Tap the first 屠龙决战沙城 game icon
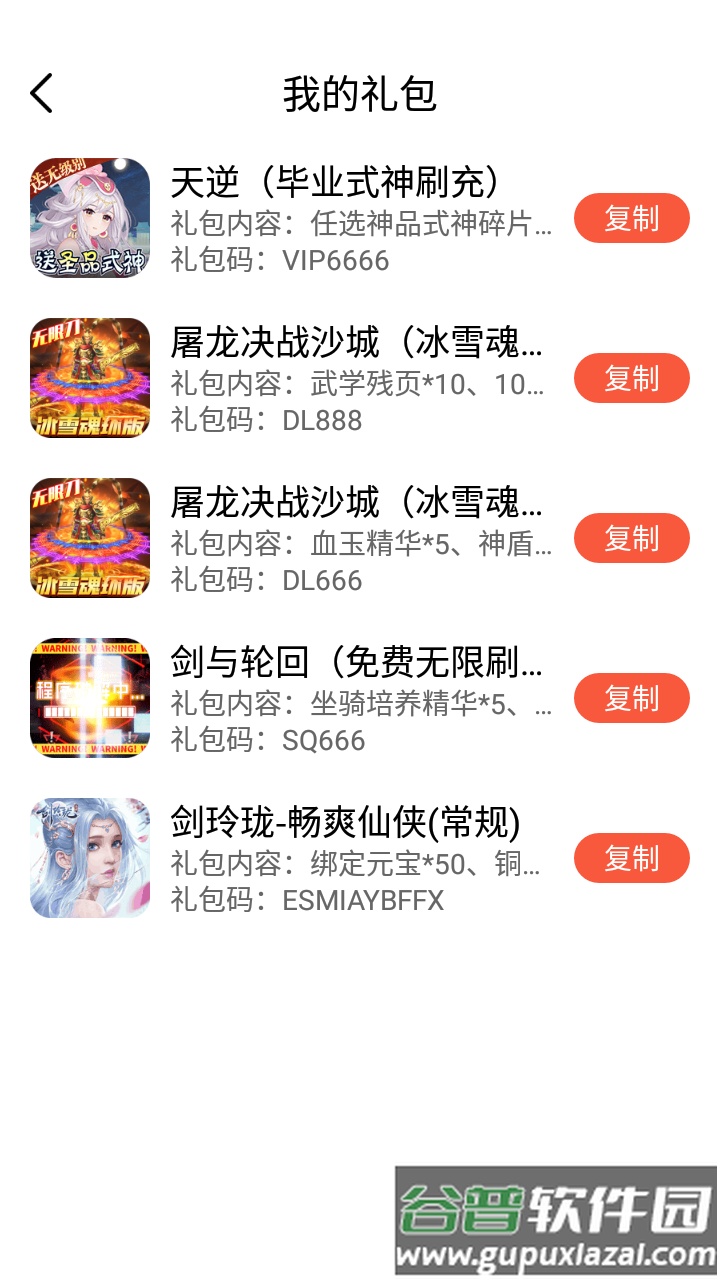Viewport: 720px width, 1280px height. (89, 377)
